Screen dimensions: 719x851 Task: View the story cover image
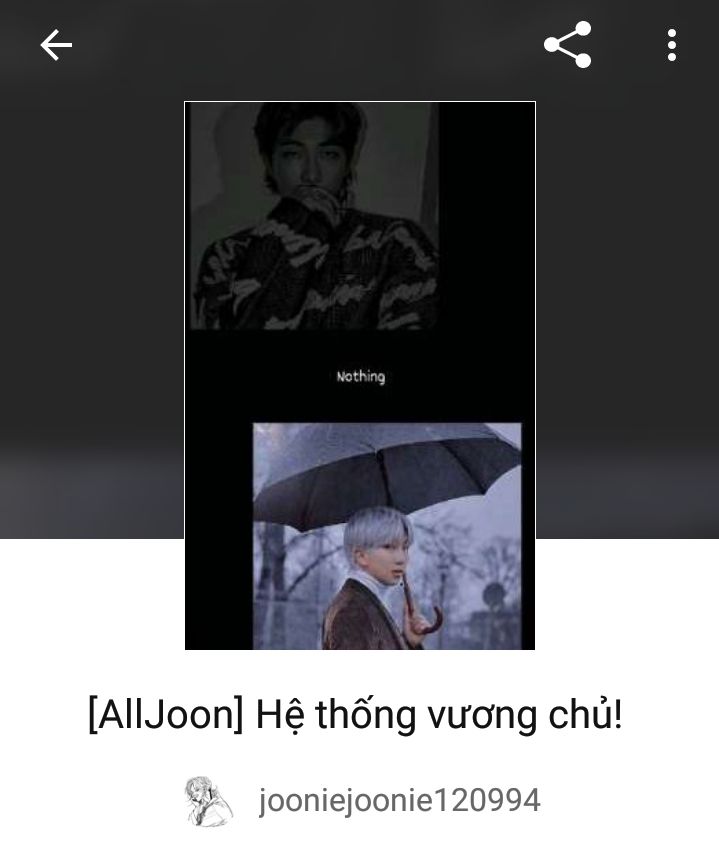tap(360, 375)
